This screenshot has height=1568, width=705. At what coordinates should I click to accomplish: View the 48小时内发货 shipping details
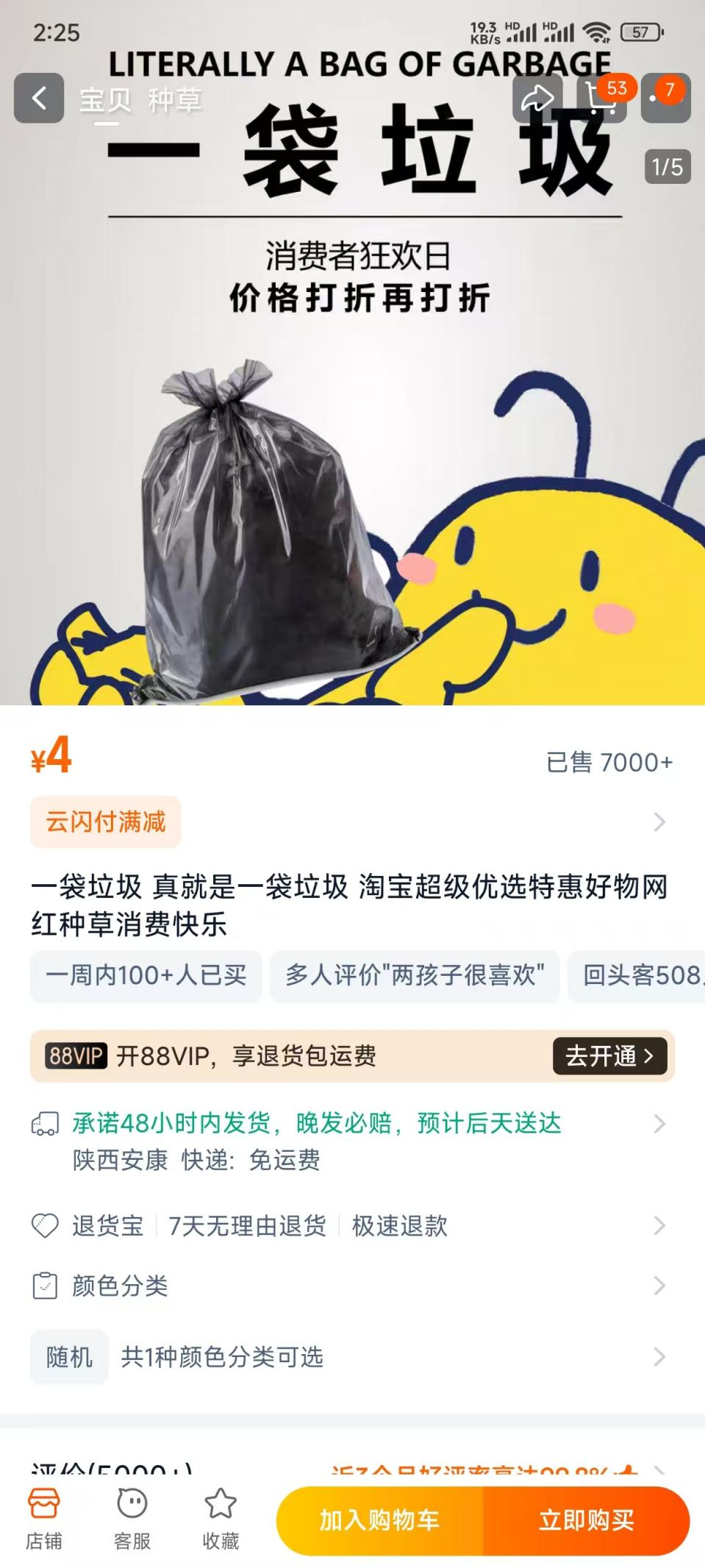[x=352, y=1141]
